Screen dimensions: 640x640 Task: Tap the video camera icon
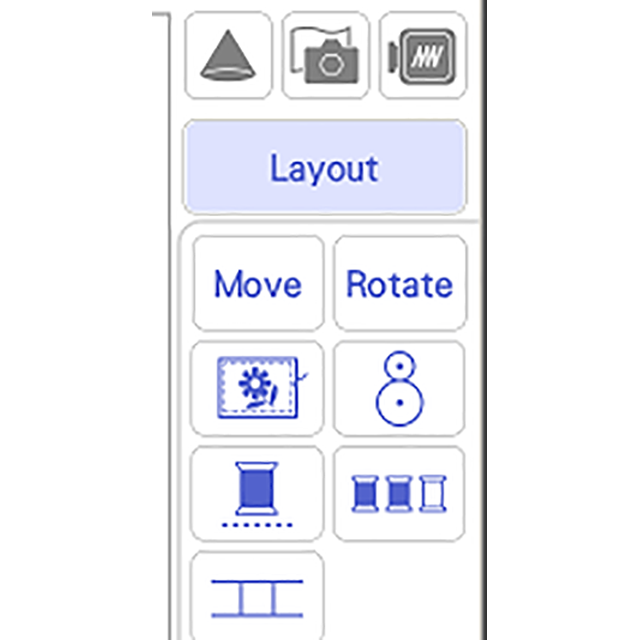pos(422,55)
